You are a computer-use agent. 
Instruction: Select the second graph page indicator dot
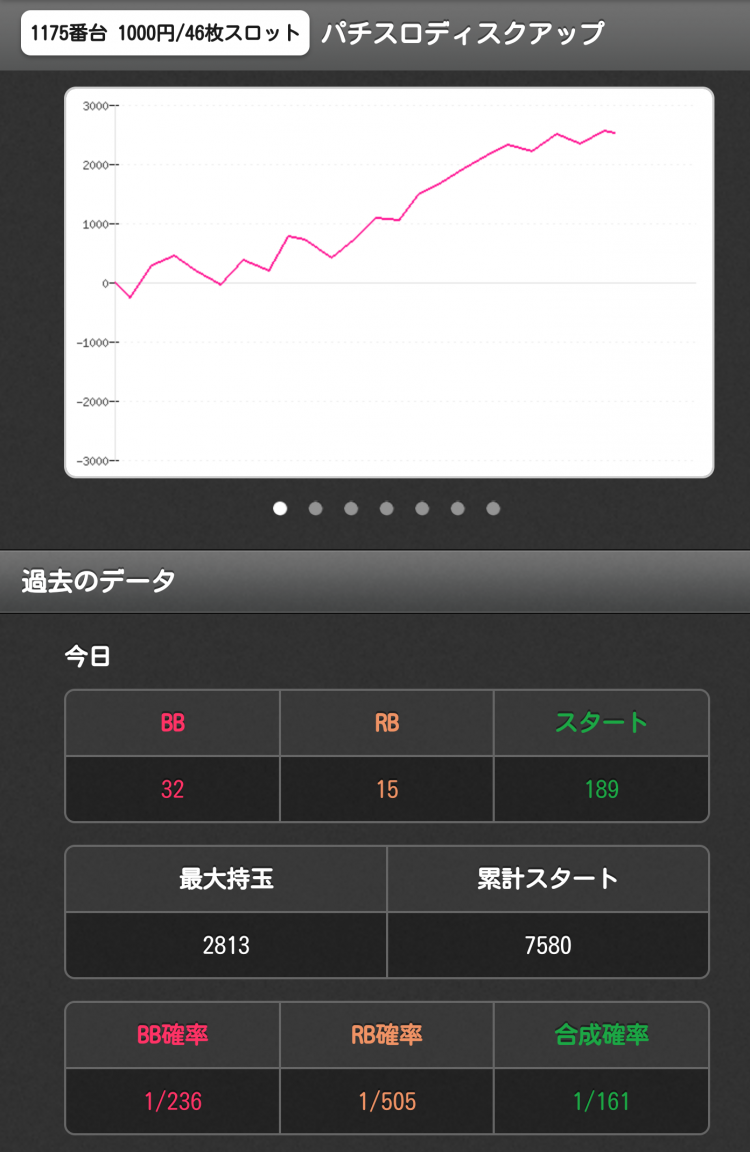point(316,508)
